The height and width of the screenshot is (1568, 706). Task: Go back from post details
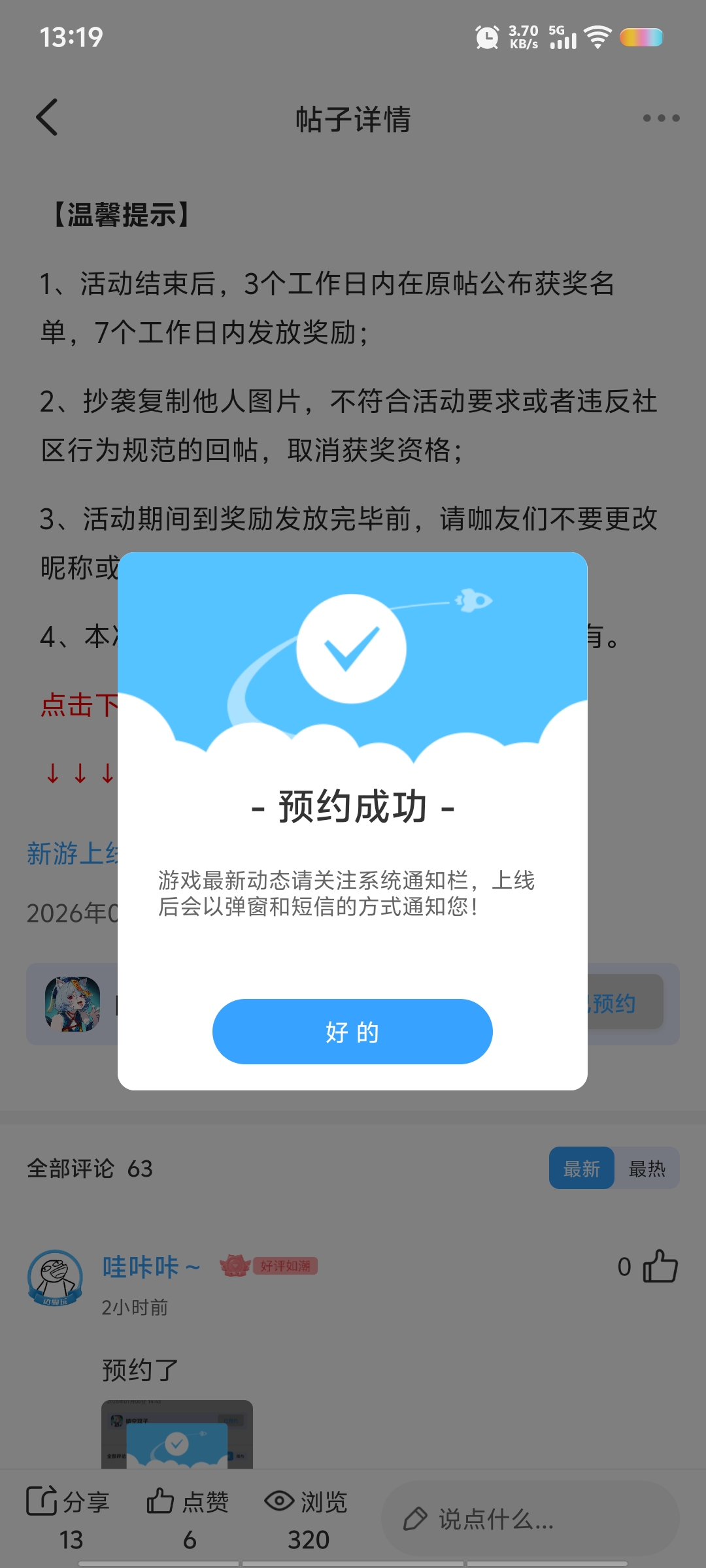(47, 118)
